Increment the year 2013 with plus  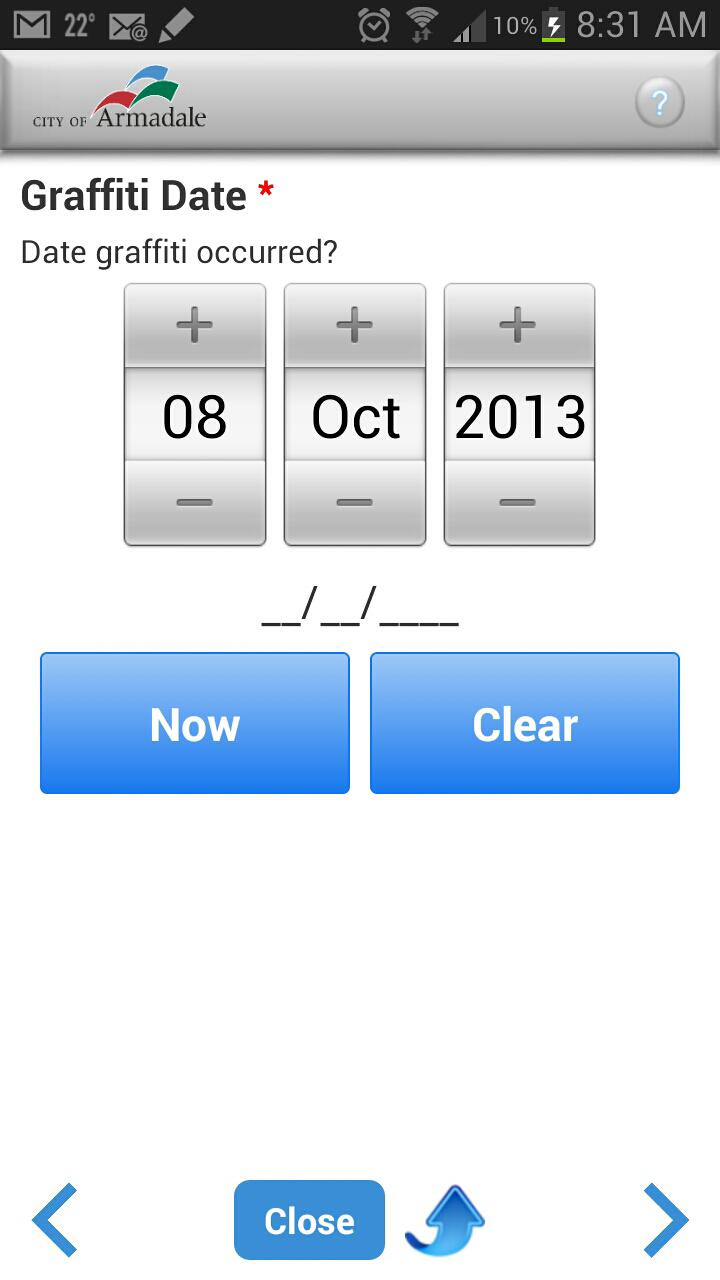pos(519,326)
